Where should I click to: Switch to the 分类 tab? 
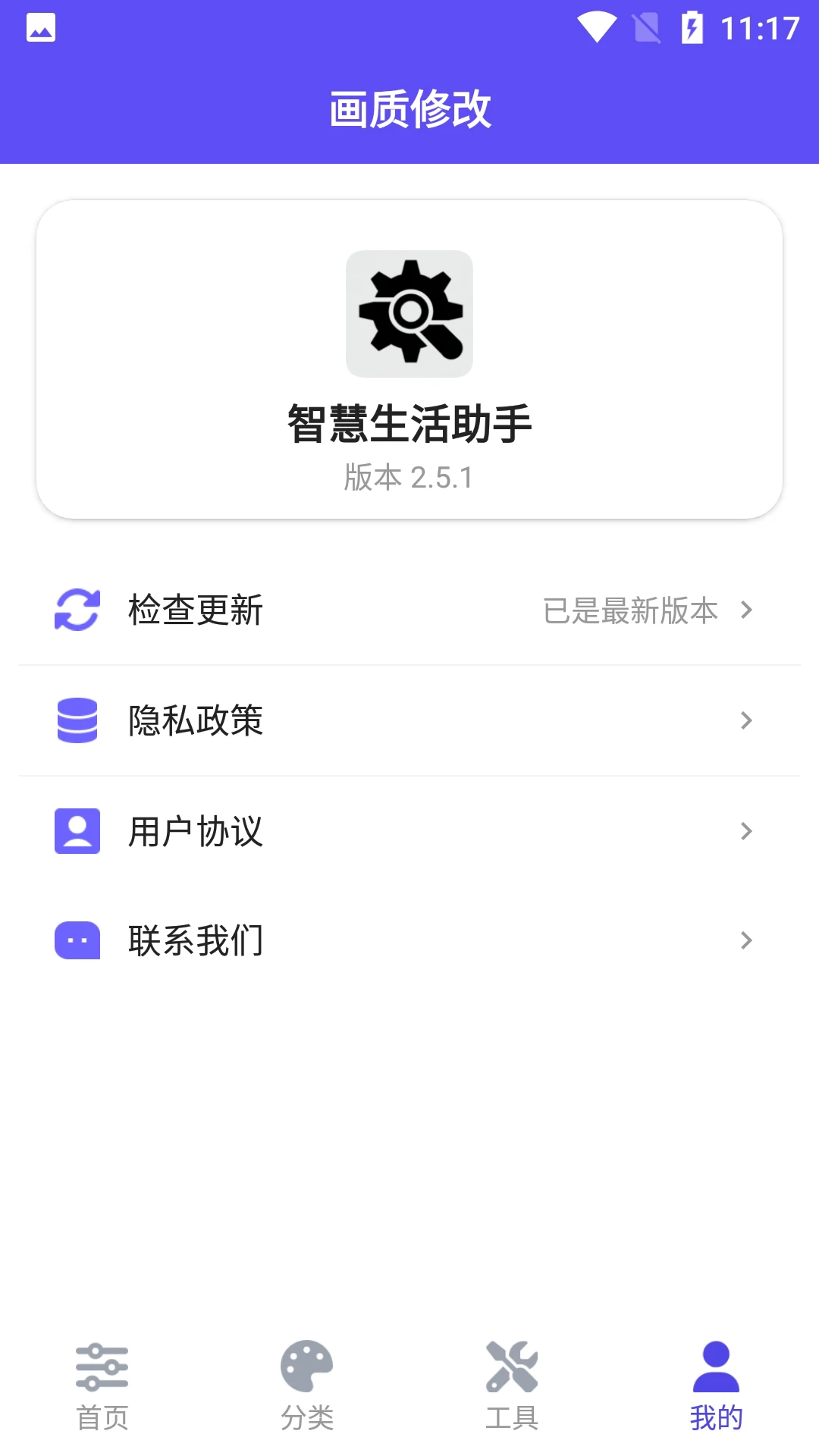coord(307,1385)
